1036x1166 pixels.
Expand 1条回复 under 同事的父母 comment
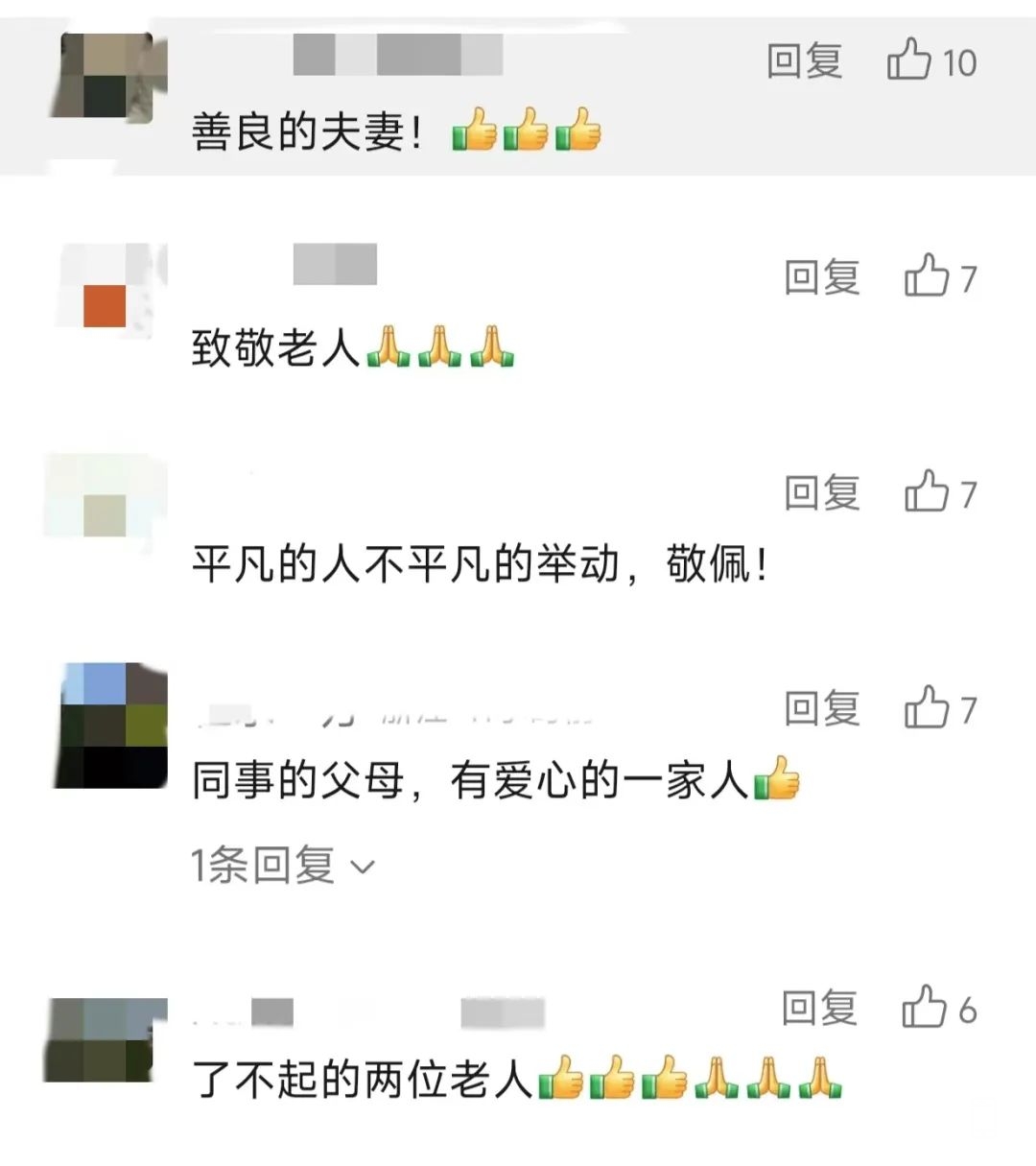(x=282, y=866)
